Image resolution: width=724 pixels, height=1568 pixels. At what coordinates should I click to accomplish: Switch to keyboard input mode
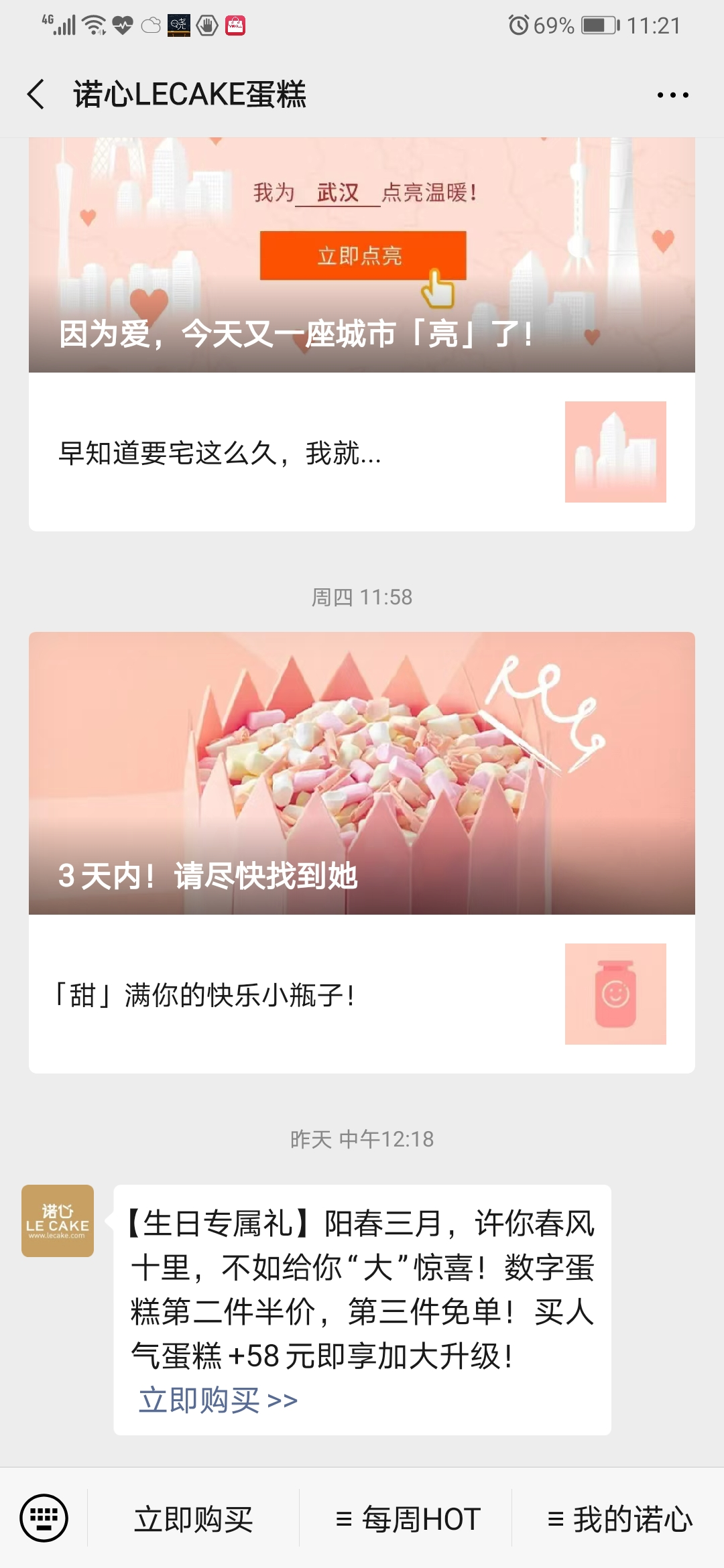pyautogui.click(x=44, y=1518)
